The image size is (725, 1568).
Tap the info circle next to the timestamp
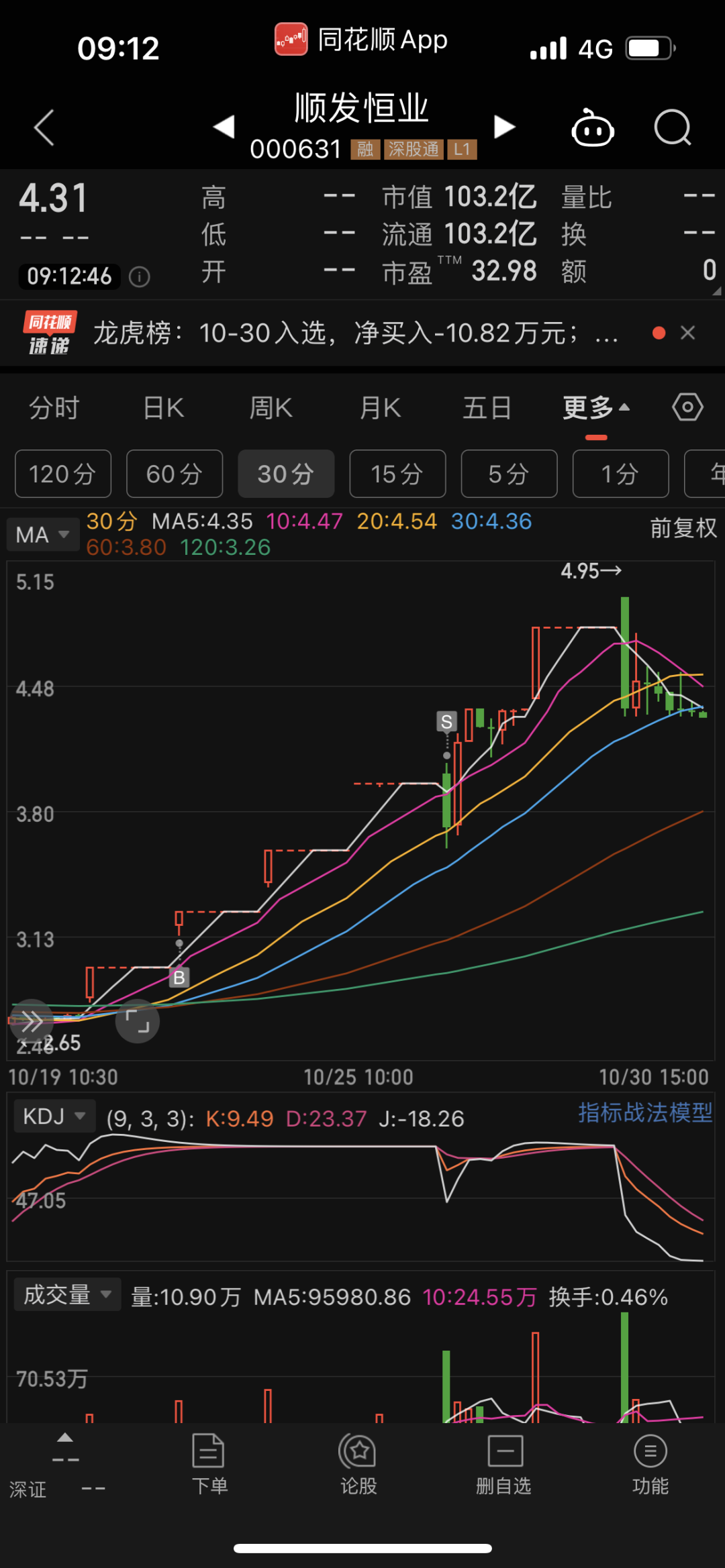[x=140, y=276]
